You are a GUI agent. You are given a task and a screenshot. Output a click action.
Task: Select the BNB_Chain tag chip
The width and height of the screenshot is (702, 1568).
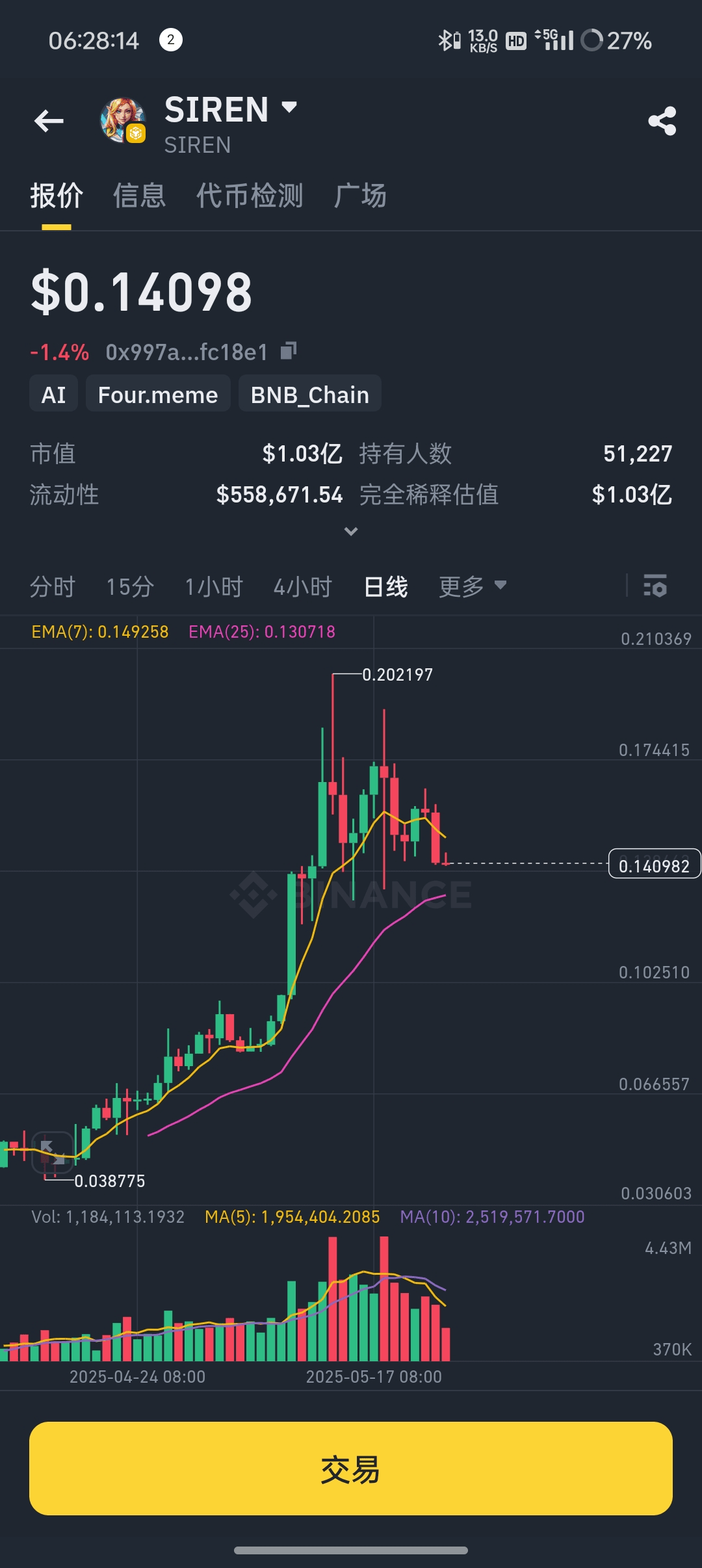(309, 395)
